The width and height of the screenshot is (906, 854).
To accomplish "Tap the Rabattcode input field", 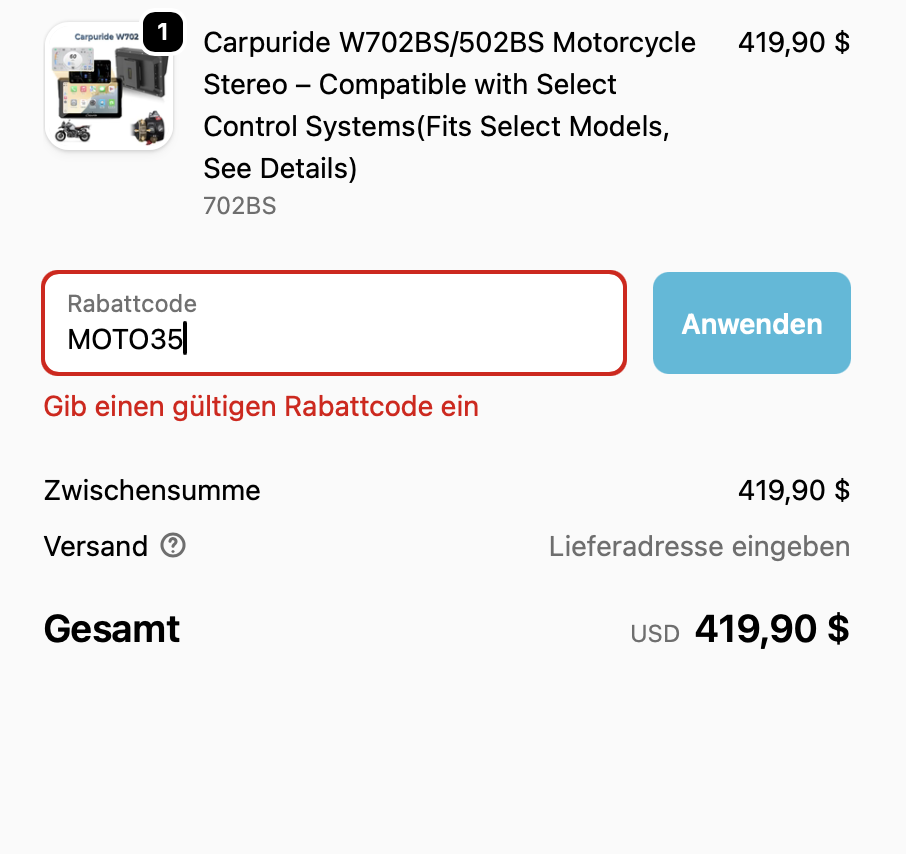I will [x=333, y=323].
